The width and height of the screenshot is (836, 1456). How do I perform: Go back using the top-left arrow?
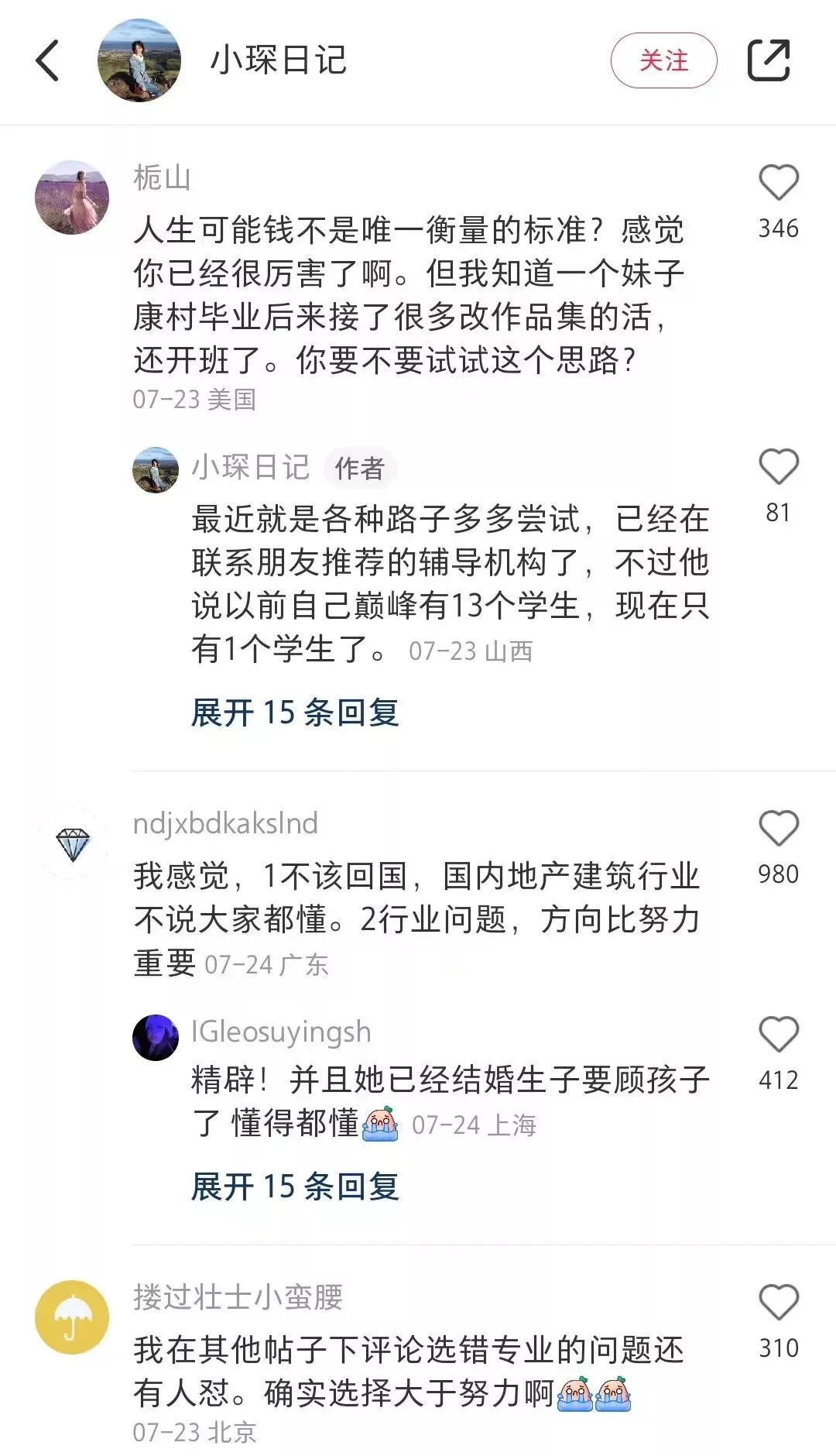48,61
